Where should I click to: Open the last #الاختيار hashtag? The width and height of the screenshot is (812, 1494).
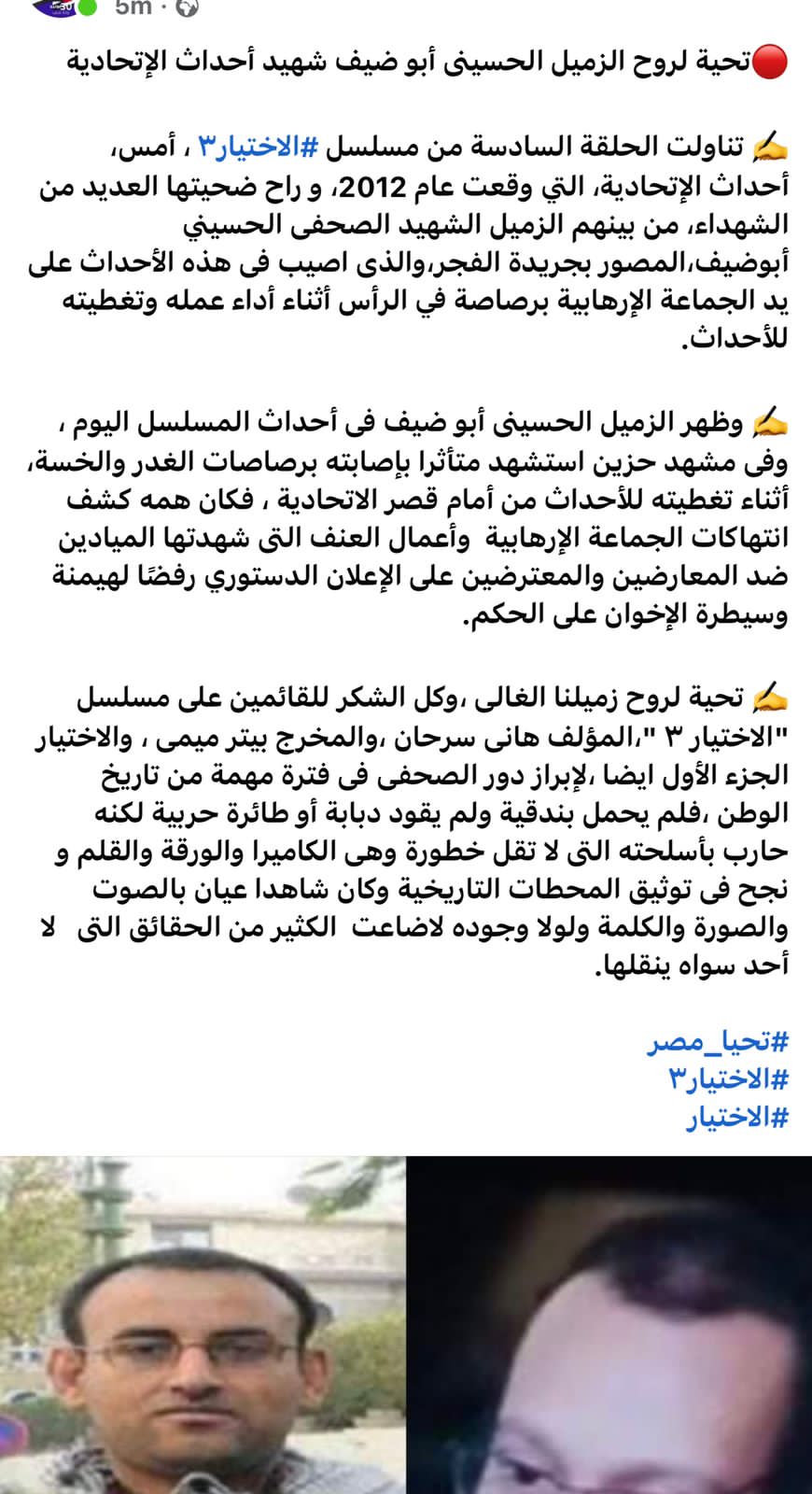click(737, 1118)
